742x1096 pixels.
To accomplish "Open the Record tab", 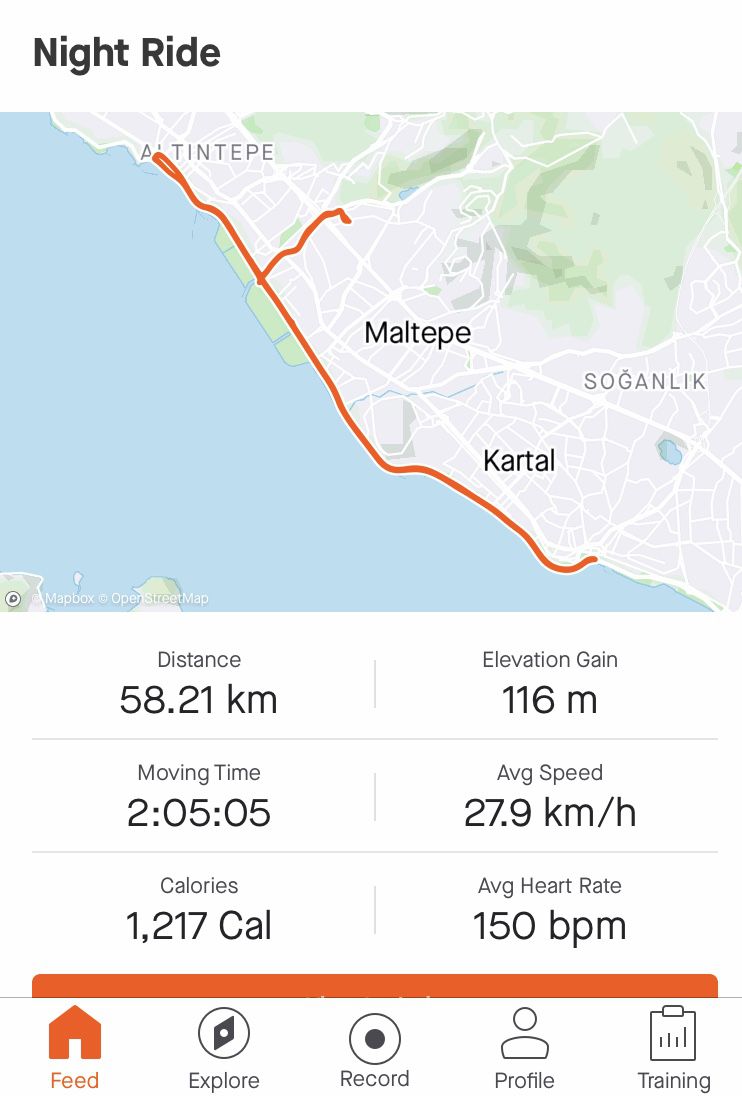I will pos(374,1048).
